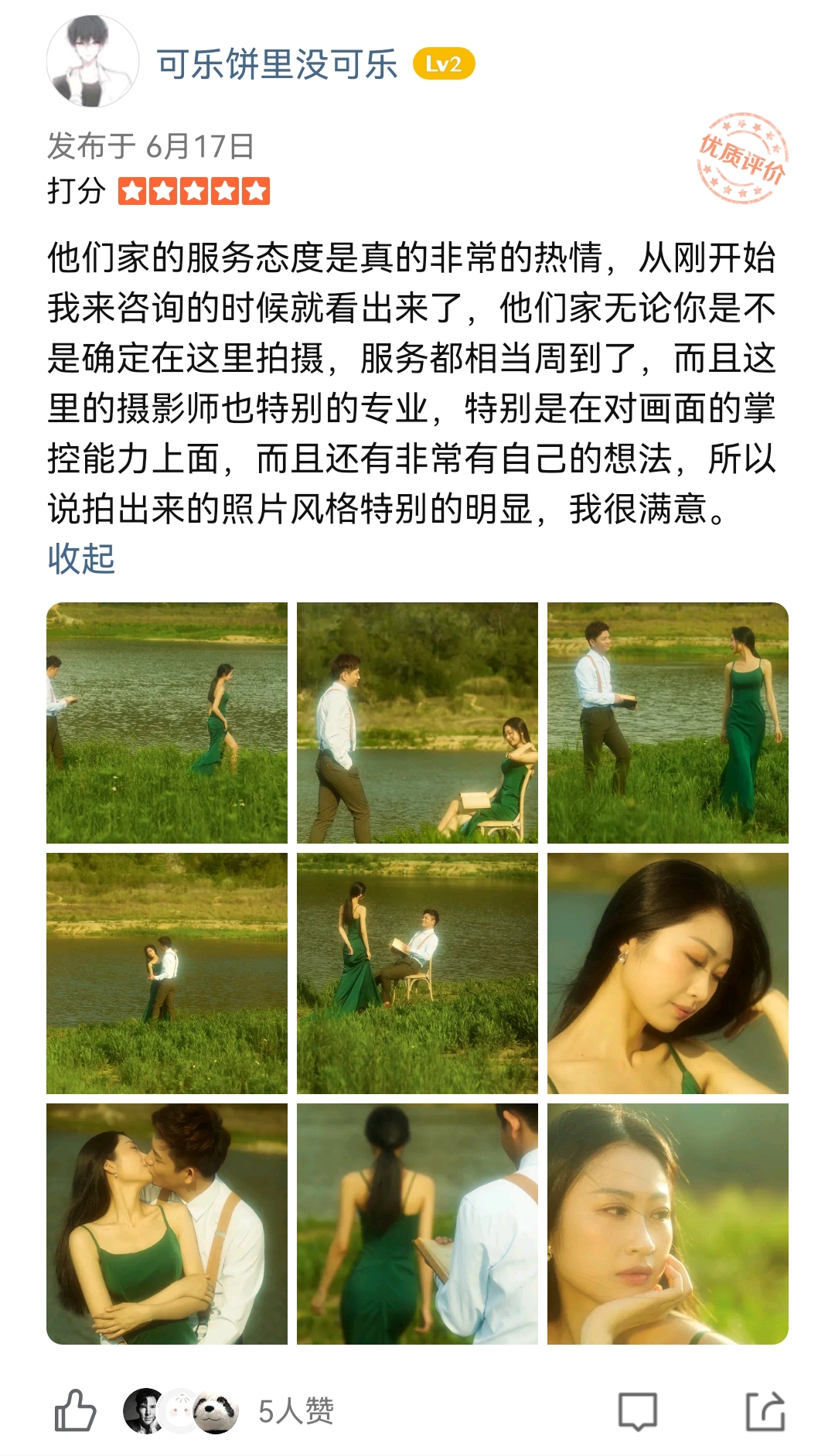The width and height of the screenshot is (835, 1456).
Task: Open photo of man holding book facing standing woman
Action: point(668,722)
